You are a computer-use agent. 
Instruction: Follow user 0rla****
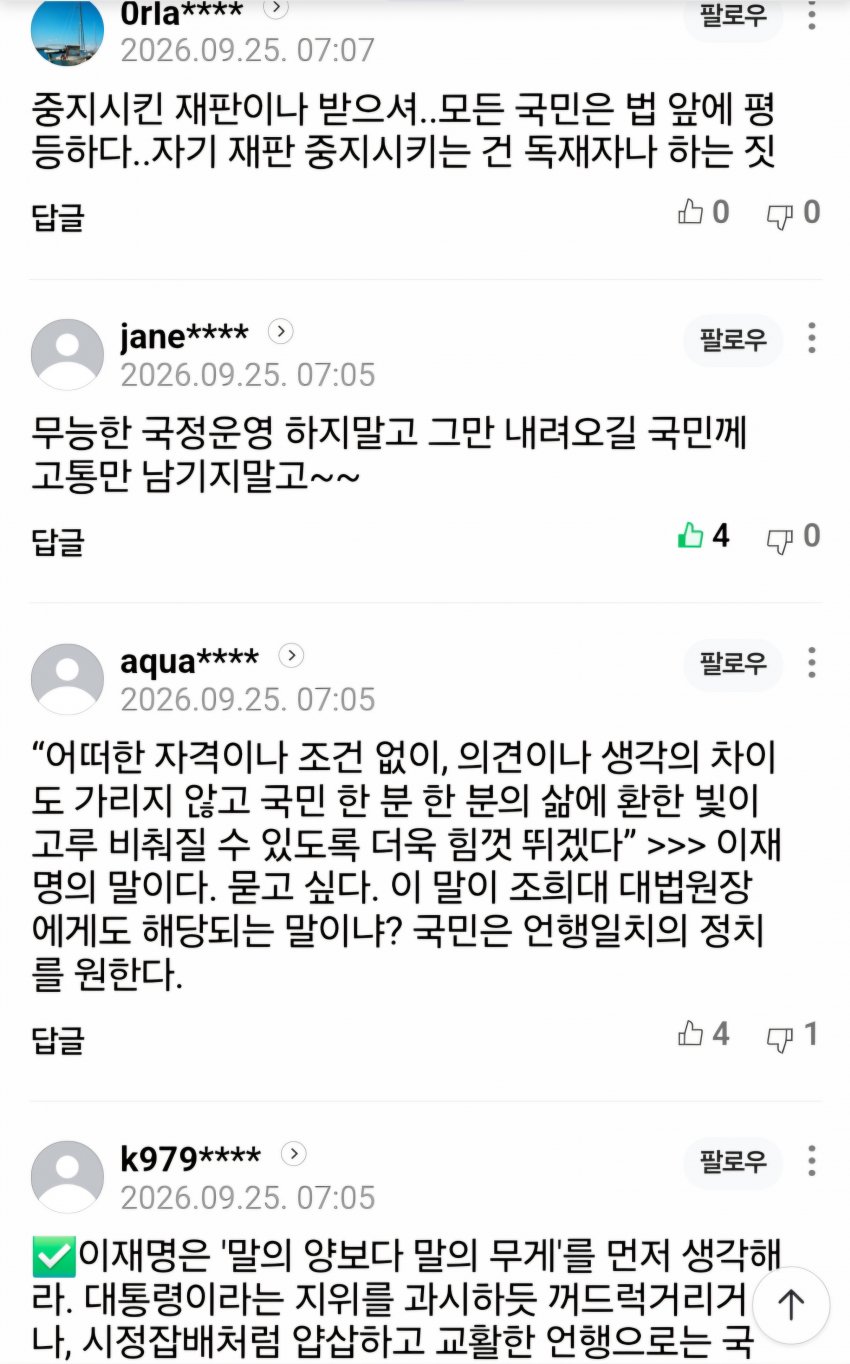point(733,18)
